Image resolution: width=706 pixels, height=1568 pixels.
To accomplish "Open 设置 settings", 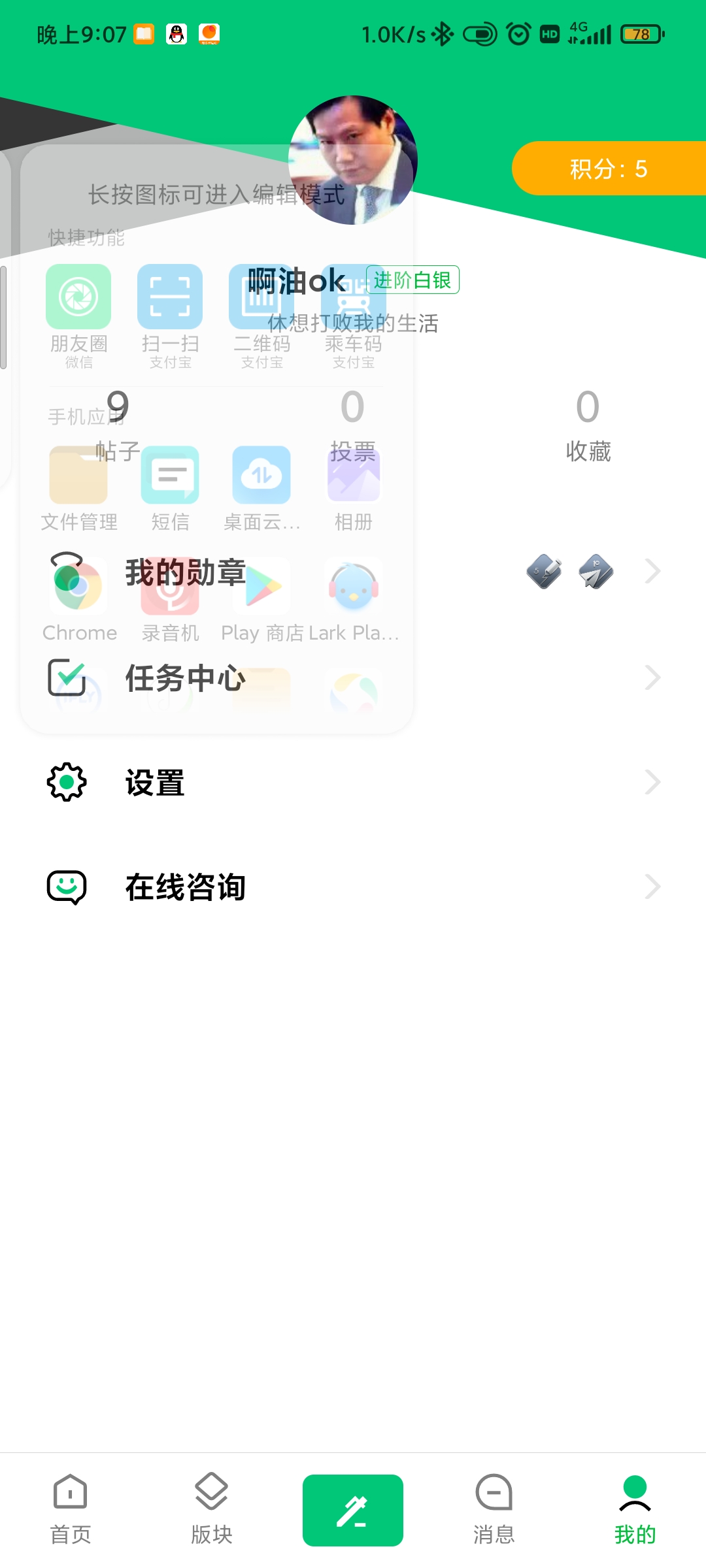I will coord(353,782).
